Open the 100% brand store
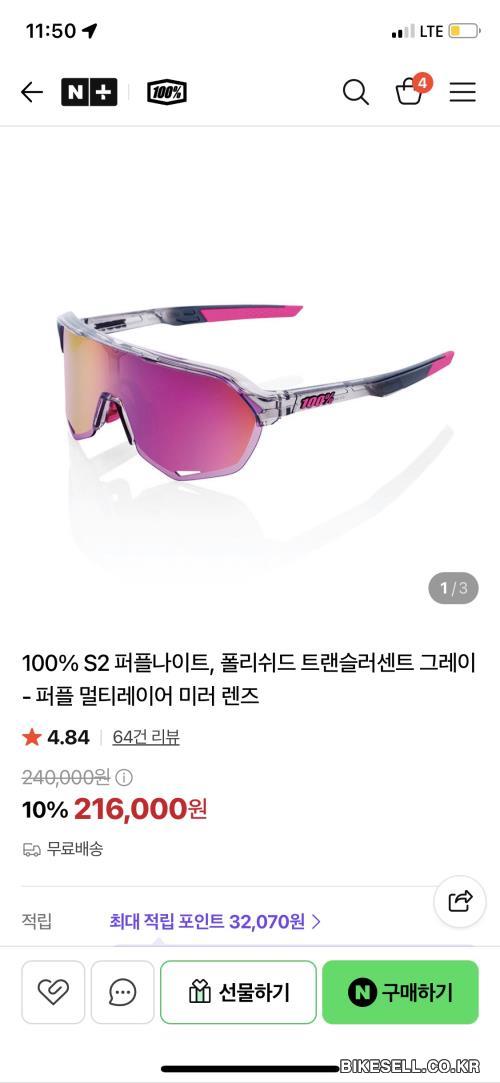This screenshot has height=1083, width=500. pos(166,92)
